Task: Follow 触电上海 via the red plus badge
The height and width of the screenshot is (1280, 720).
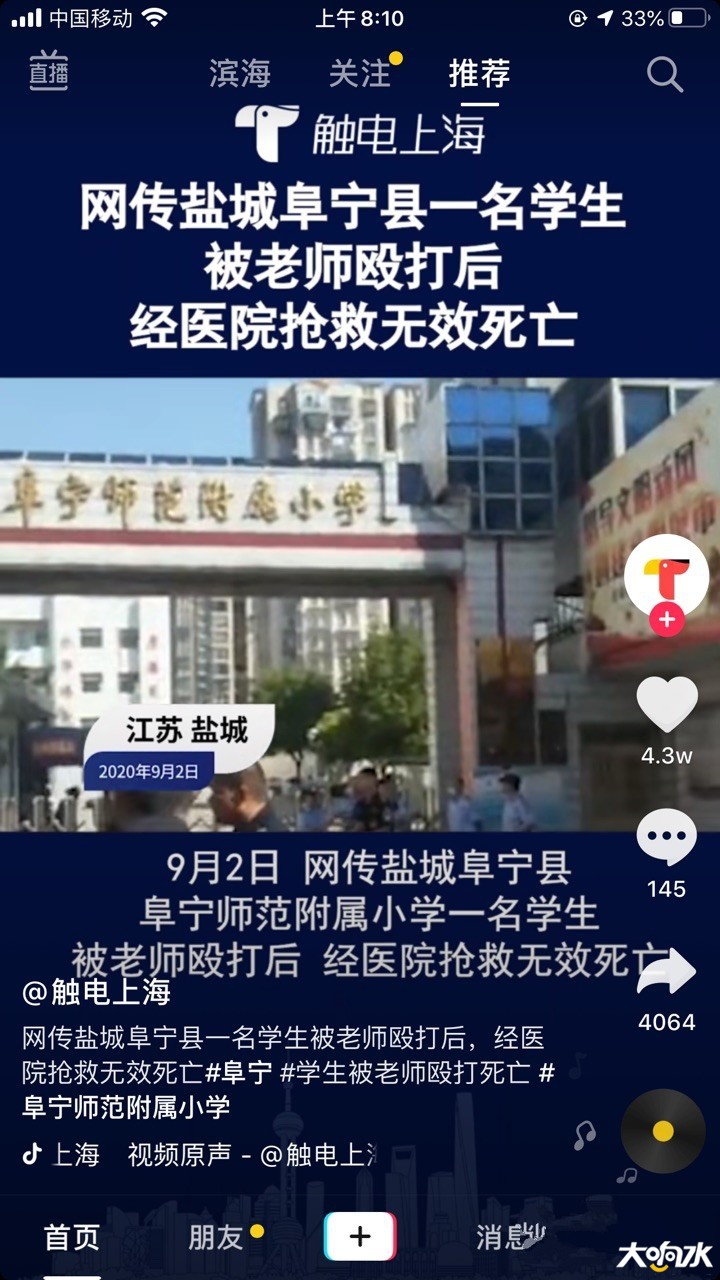Action: tap(666, 620)
